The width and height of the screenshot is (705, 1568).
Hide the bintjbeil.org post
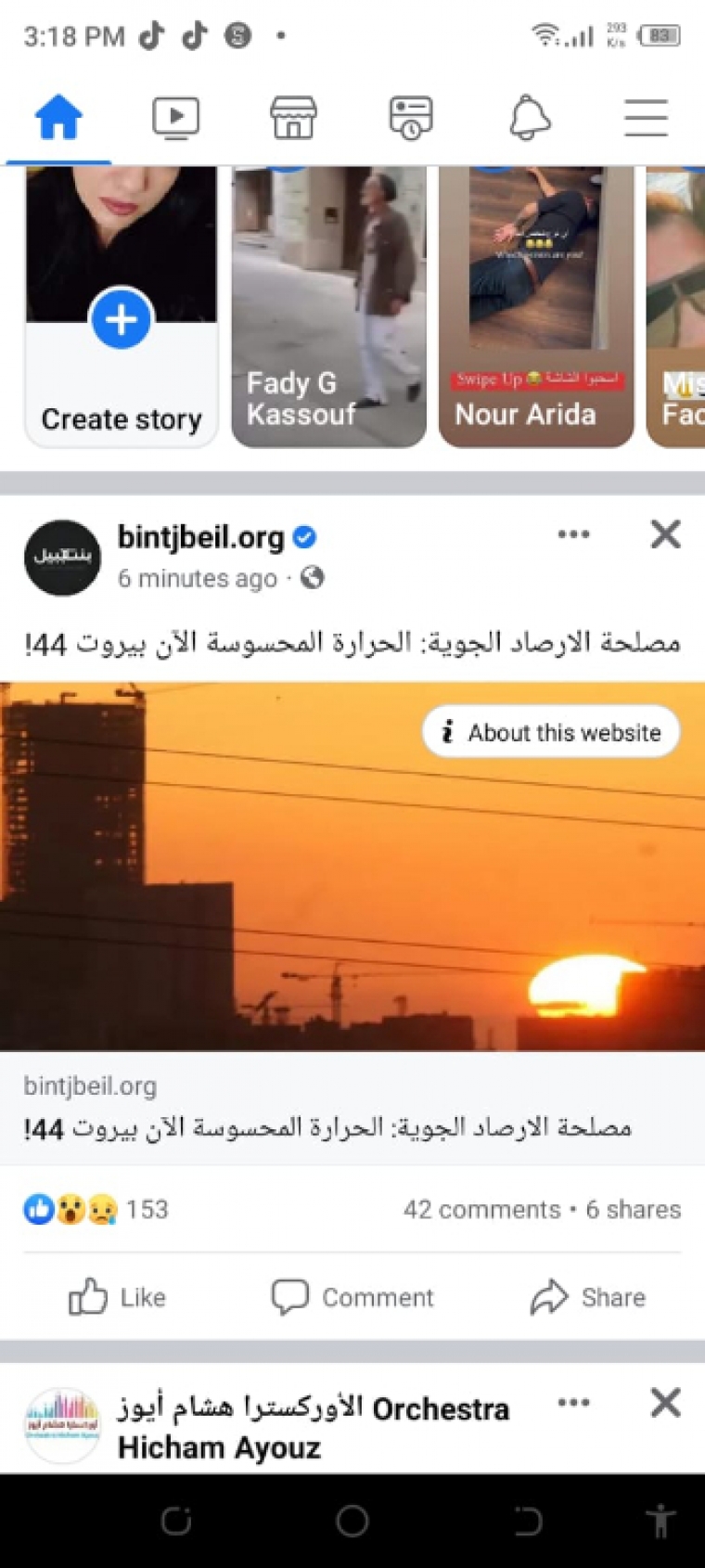tap(665, 534)
